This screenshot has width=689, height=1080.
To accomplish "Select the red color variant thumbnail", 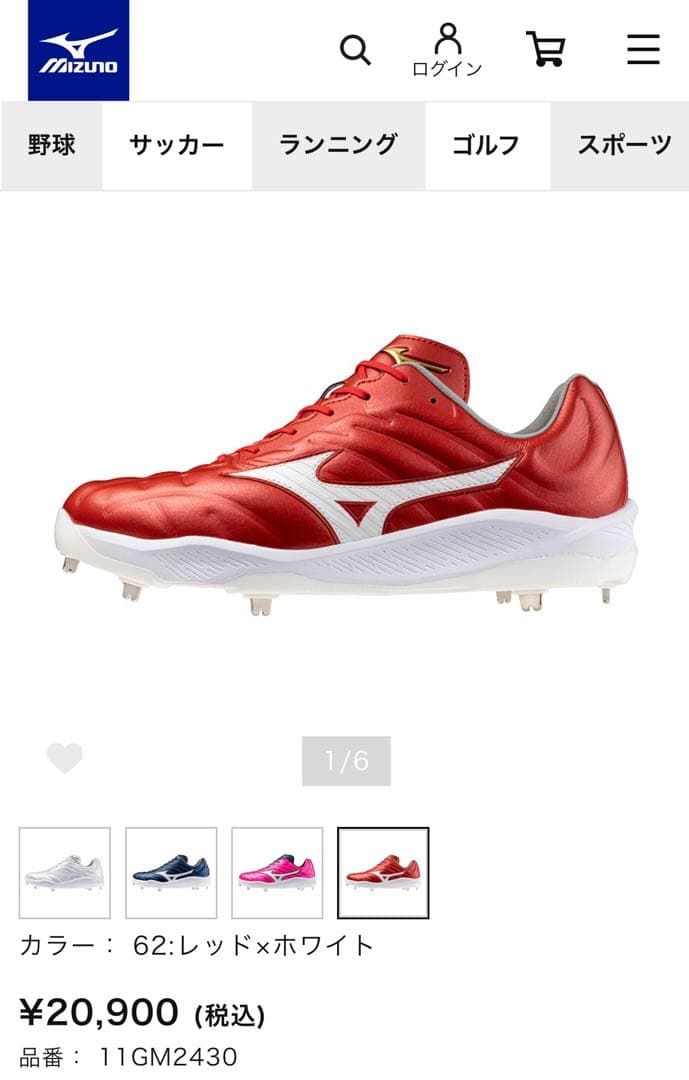I will (x=383, y=872).
